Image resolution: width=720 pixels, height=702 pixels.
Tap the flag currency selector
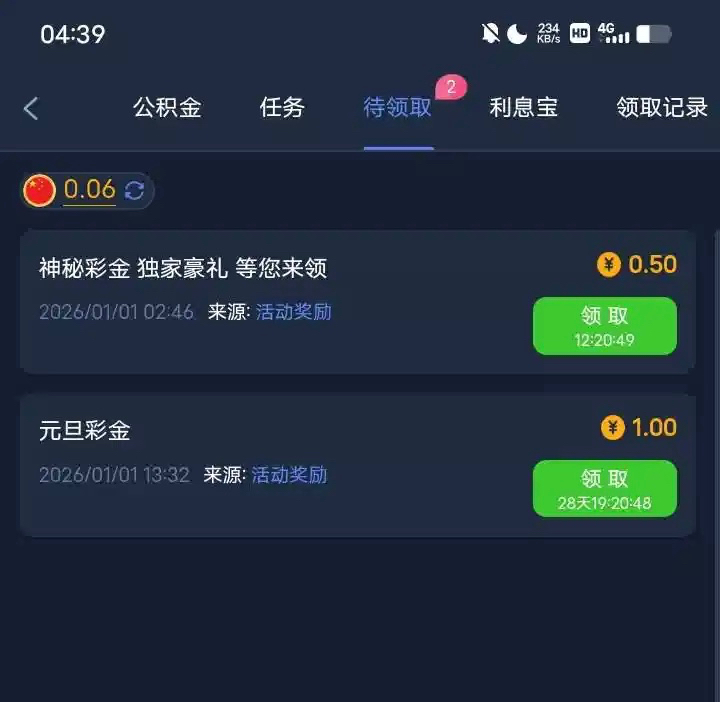point(40,190)
